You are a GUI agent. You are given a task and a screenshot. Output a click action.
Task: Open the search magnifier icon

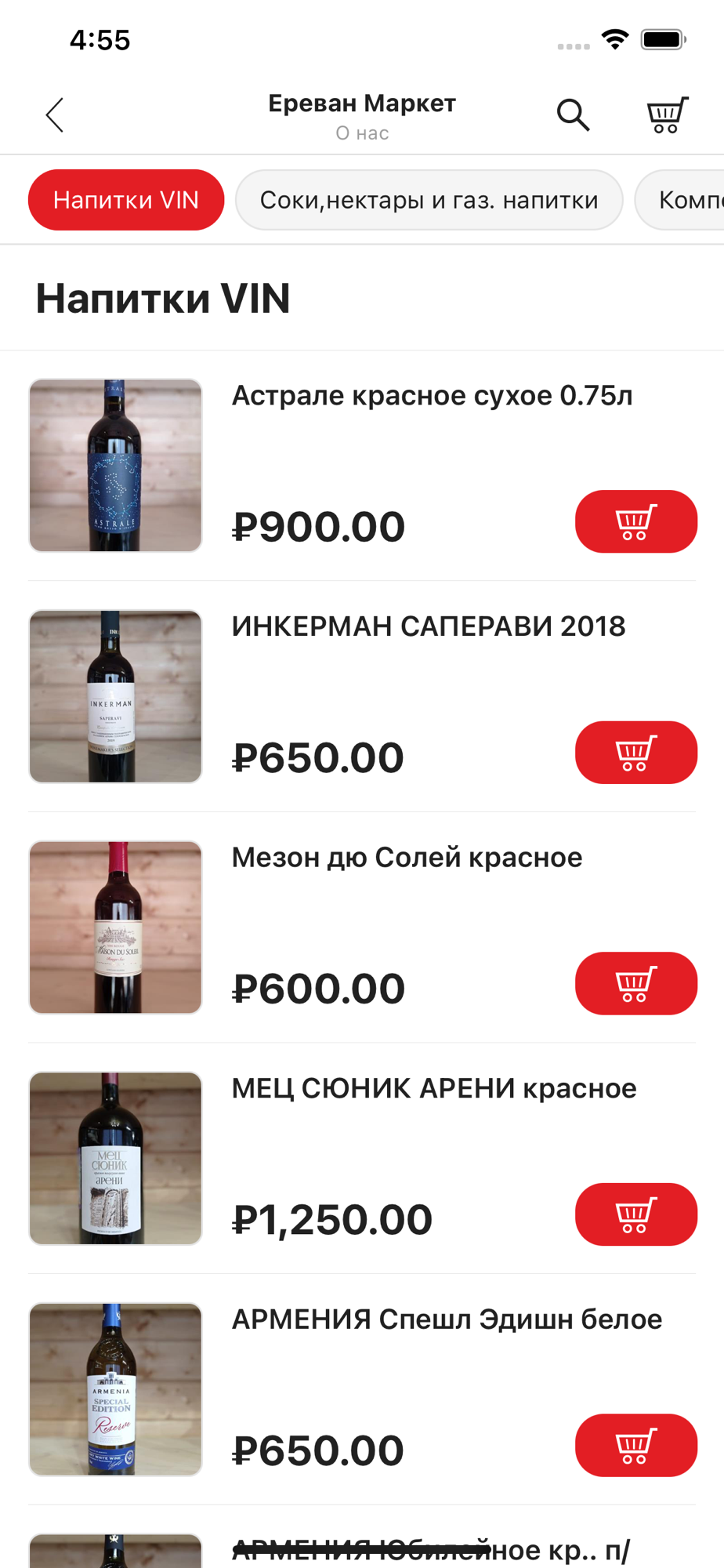coord(573,115)
